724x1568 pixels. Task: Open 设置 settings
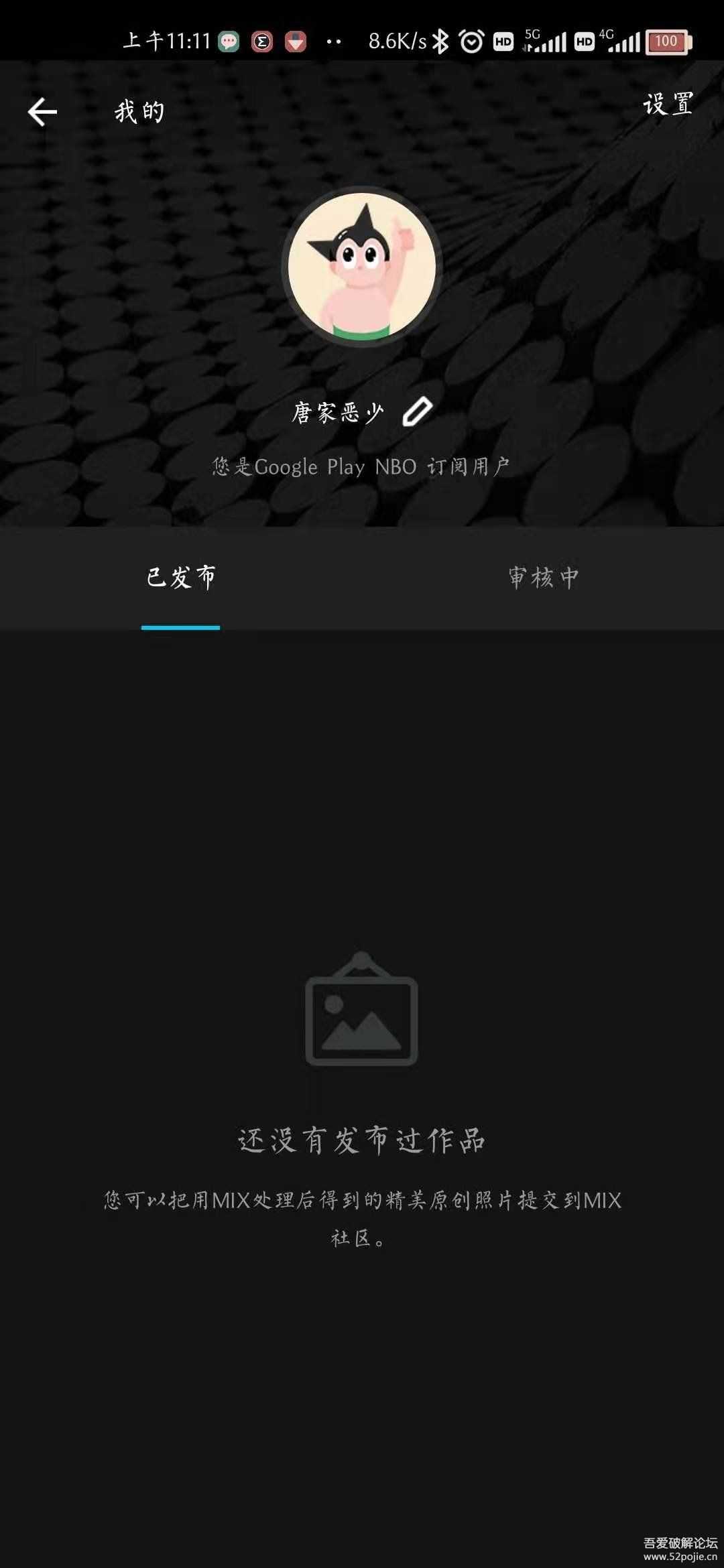click(668, 105)
